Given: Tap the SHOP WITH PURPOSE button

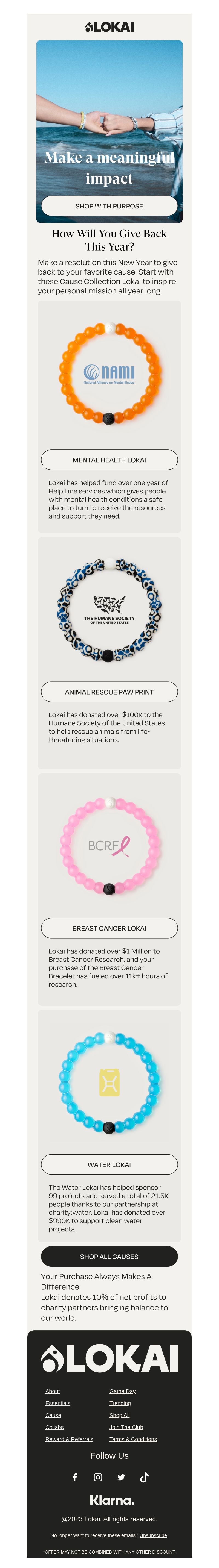Looking at the screenshot, I should pyautogui.click(x=109, y=206).
